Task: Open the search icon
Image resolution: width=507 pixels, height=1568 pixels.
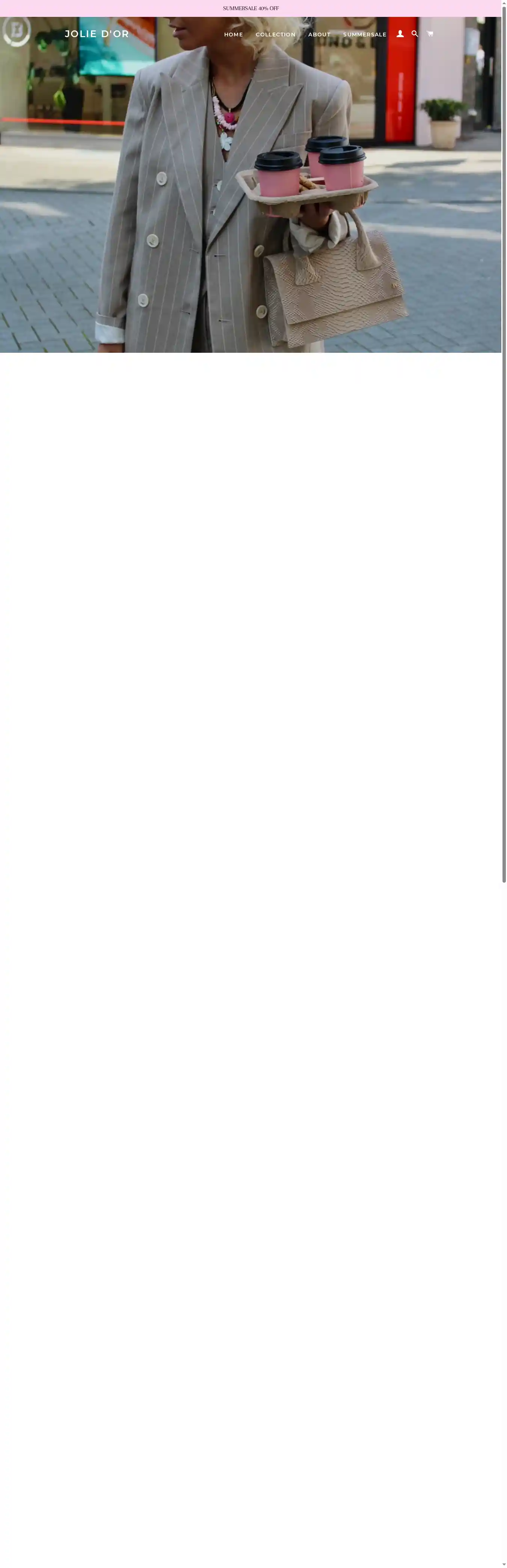Action: pos(415,34)
